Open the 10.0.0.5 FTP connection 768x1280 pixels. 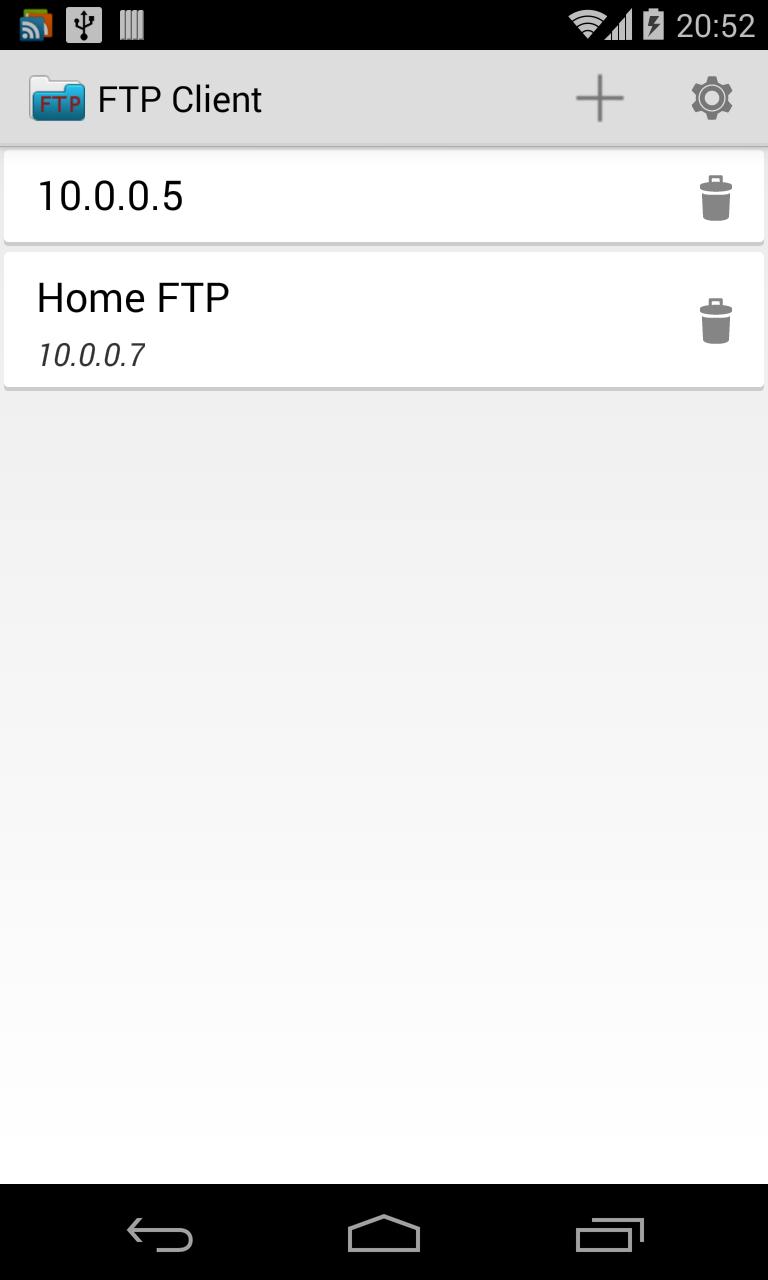(x=300, y=196)
